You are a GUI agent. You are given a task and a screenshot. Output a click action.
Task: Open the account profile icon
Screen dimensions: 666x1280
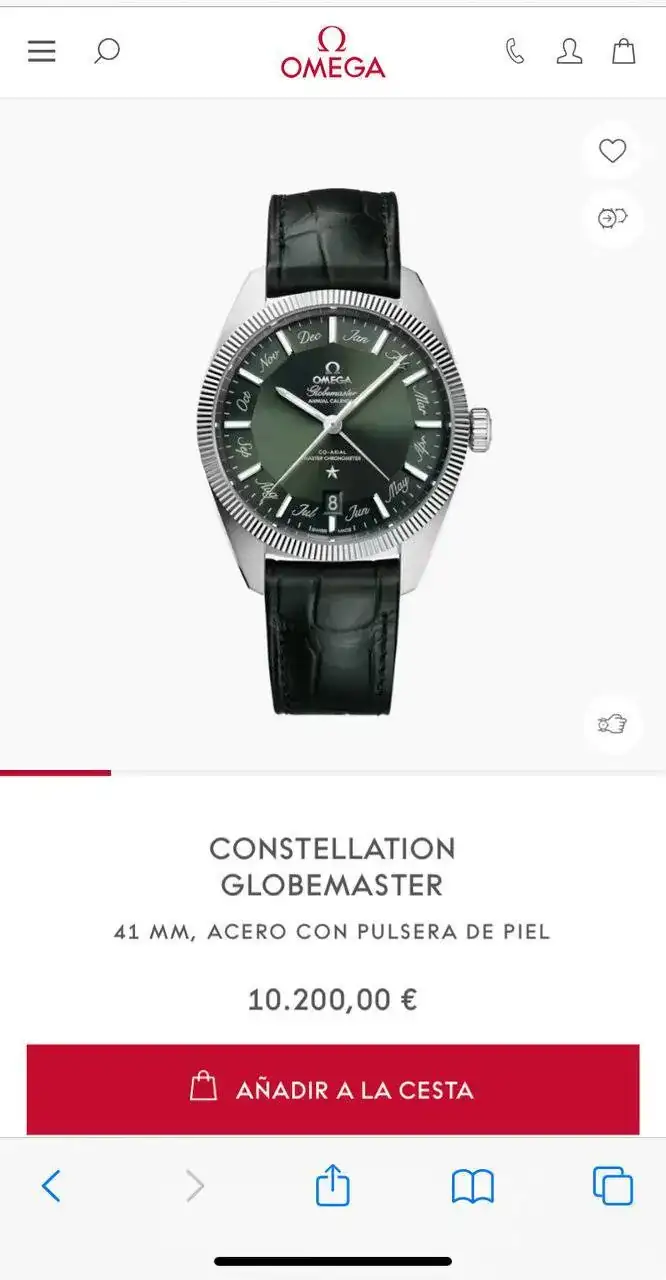(569, 51)
